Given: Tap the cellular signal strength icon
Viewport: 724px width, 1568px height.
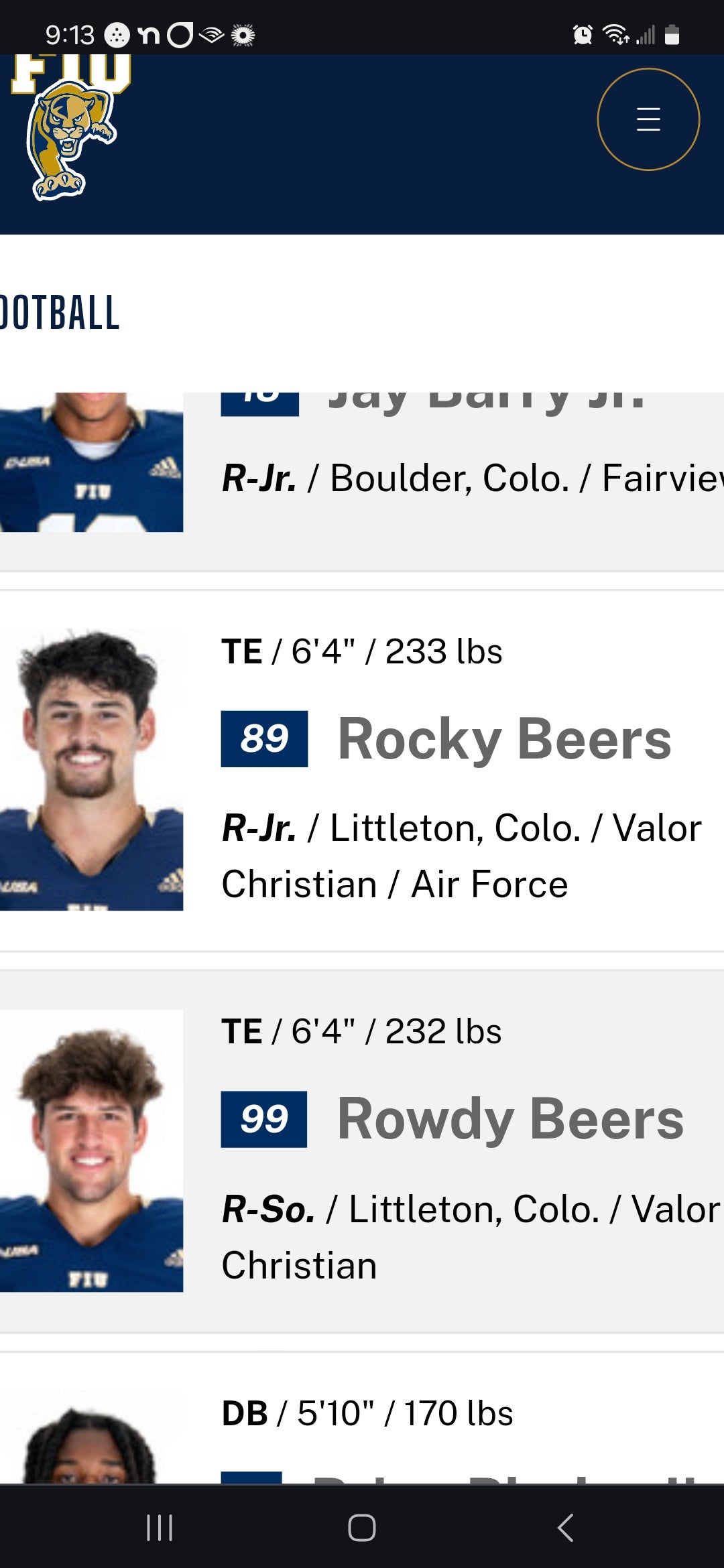Looking at the screenshot, I should pos(647,35).
